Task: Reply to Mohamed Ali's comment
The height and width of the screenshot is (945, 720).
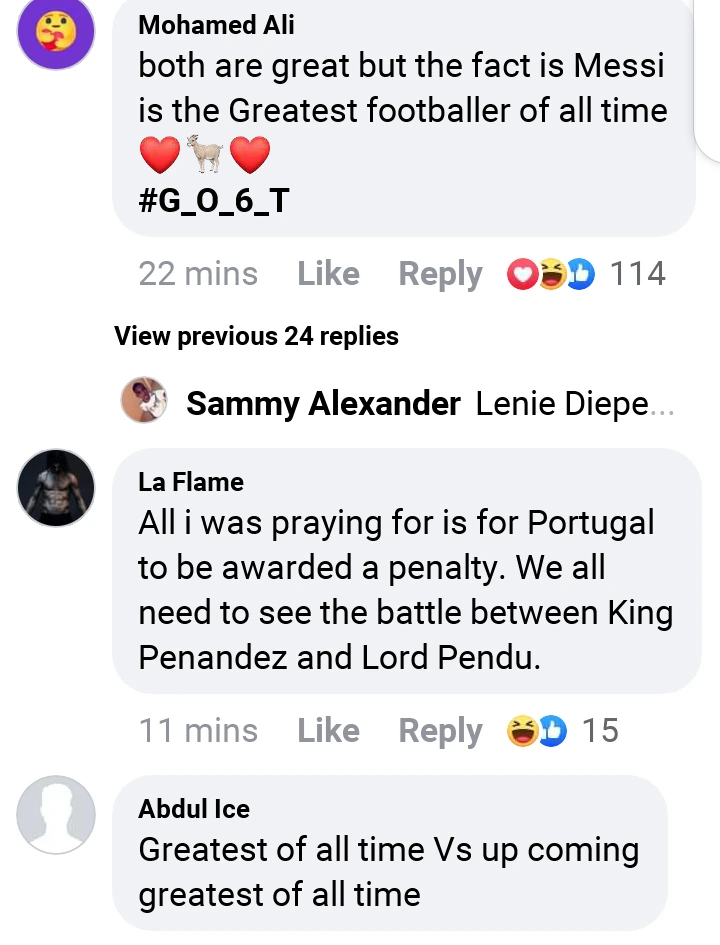Action: click(x=440, y=273)
